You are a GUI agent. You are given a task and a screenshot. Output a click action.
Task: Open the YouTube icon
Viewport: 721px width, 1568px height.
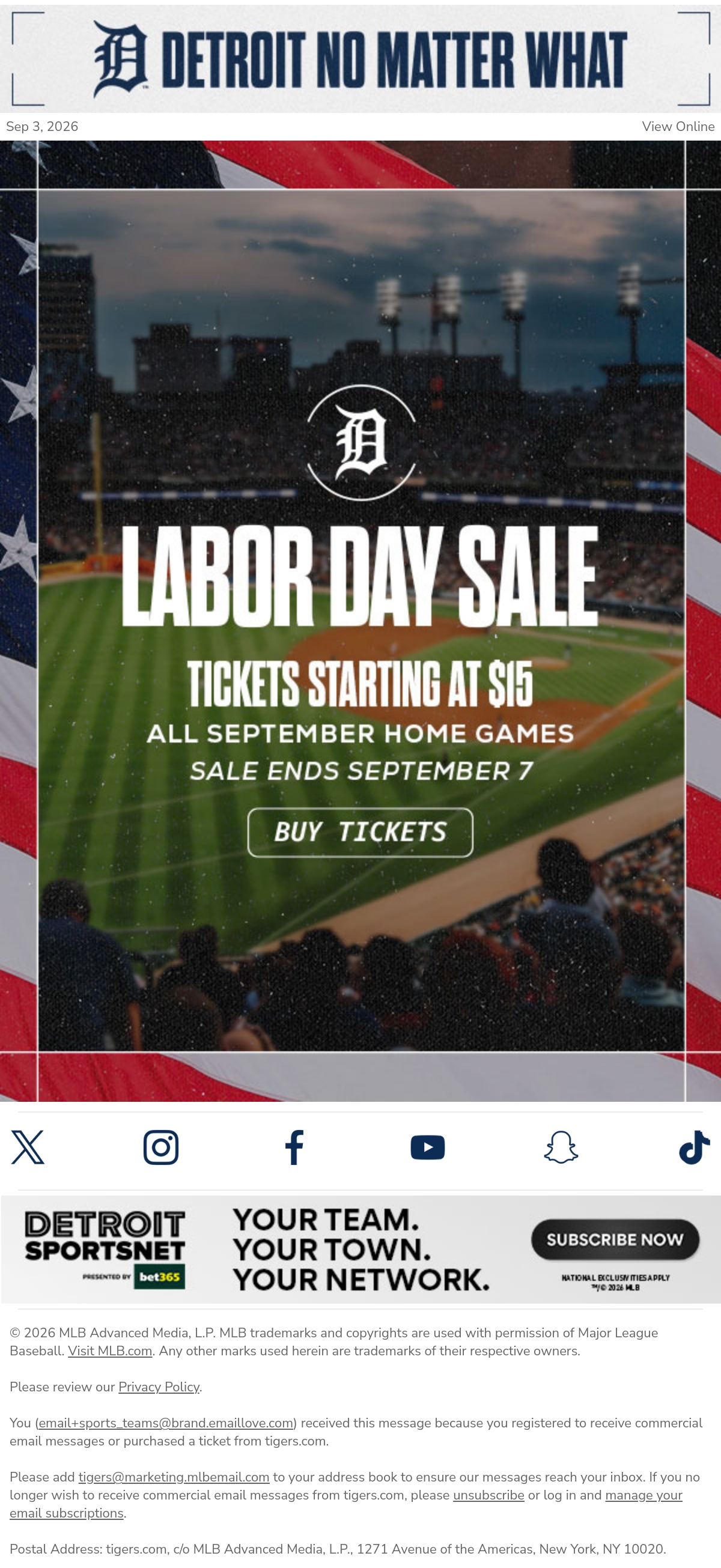[427, 1147]
